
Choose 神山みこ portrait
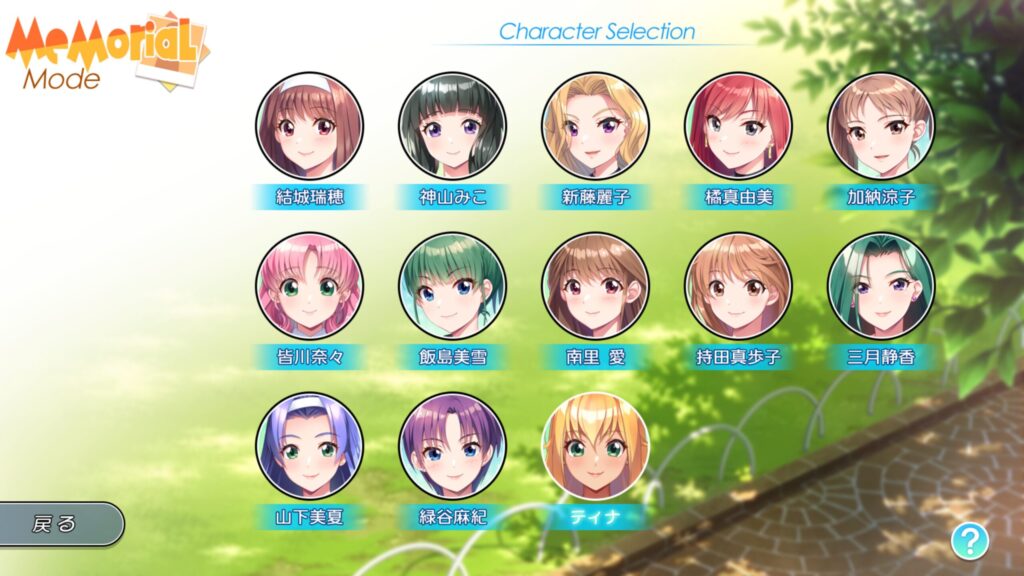452,126
